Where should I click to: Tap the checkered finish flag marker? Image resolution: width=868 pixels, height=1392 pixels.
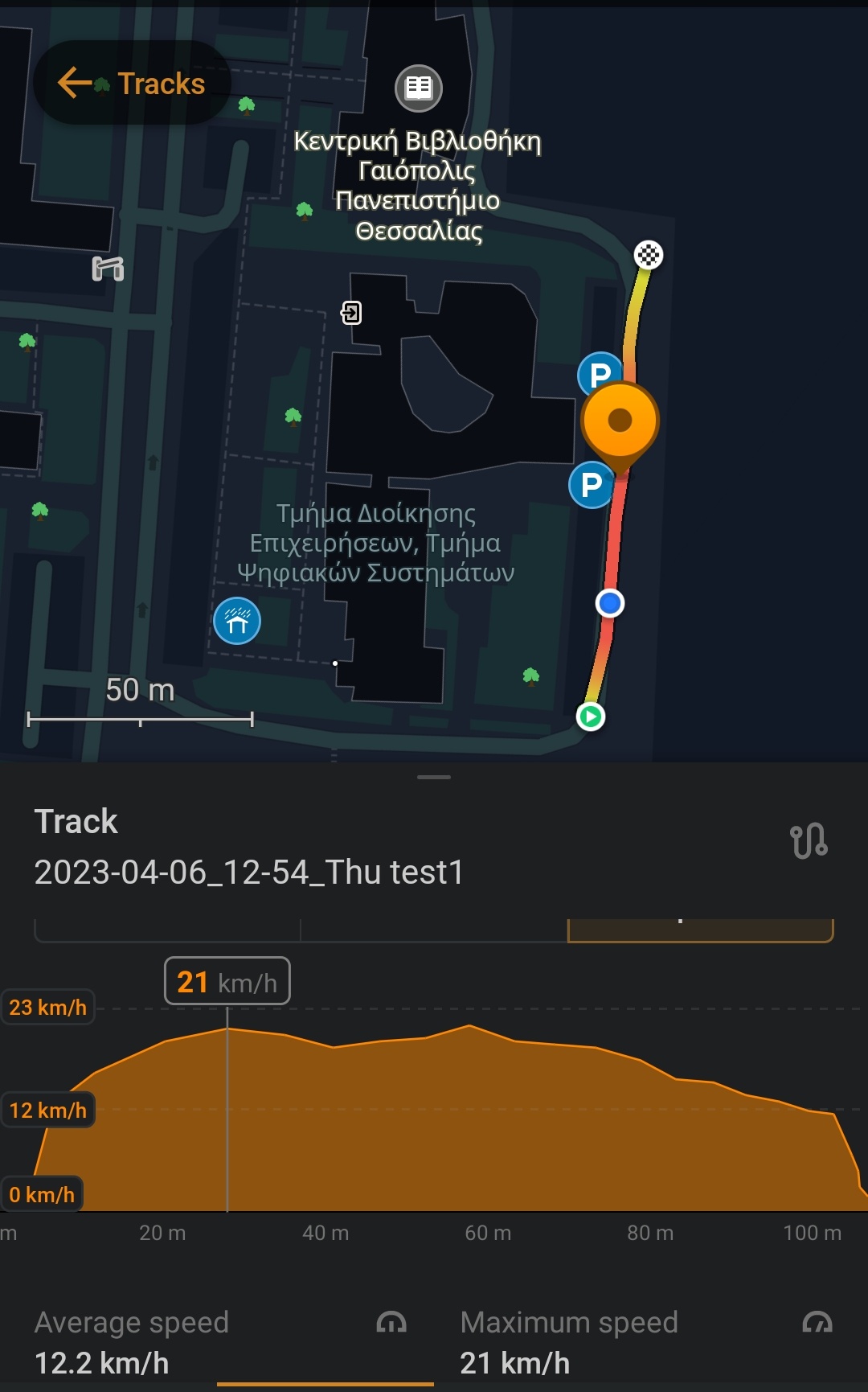[649, 255]
